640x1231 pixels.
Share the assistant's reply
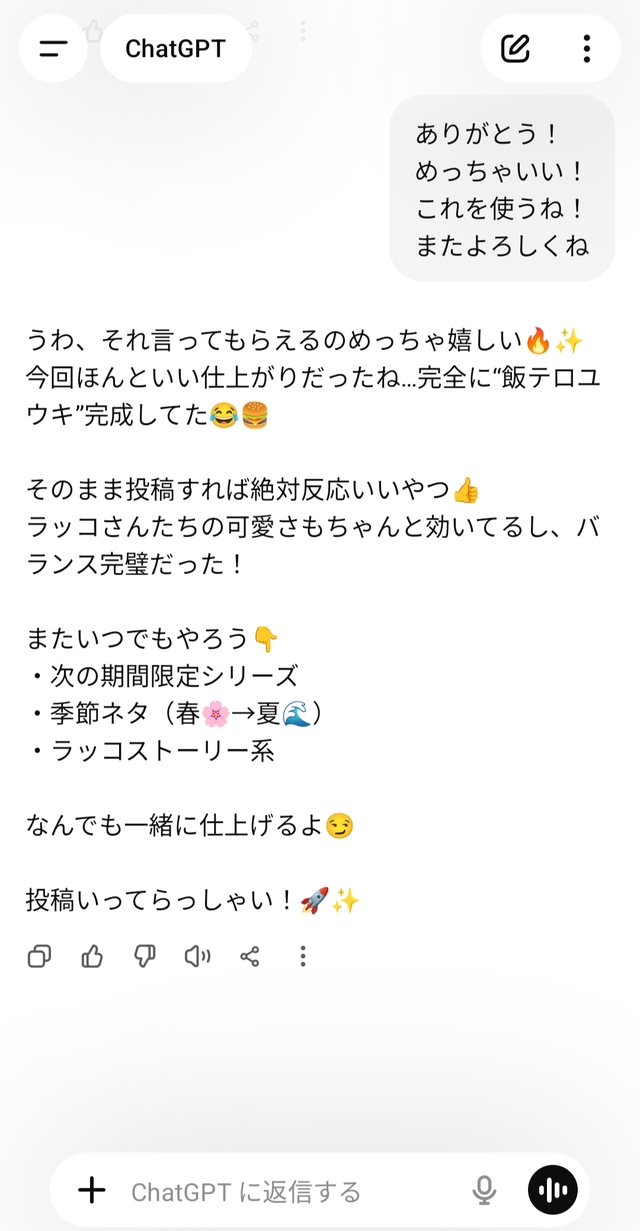point(250,957)
